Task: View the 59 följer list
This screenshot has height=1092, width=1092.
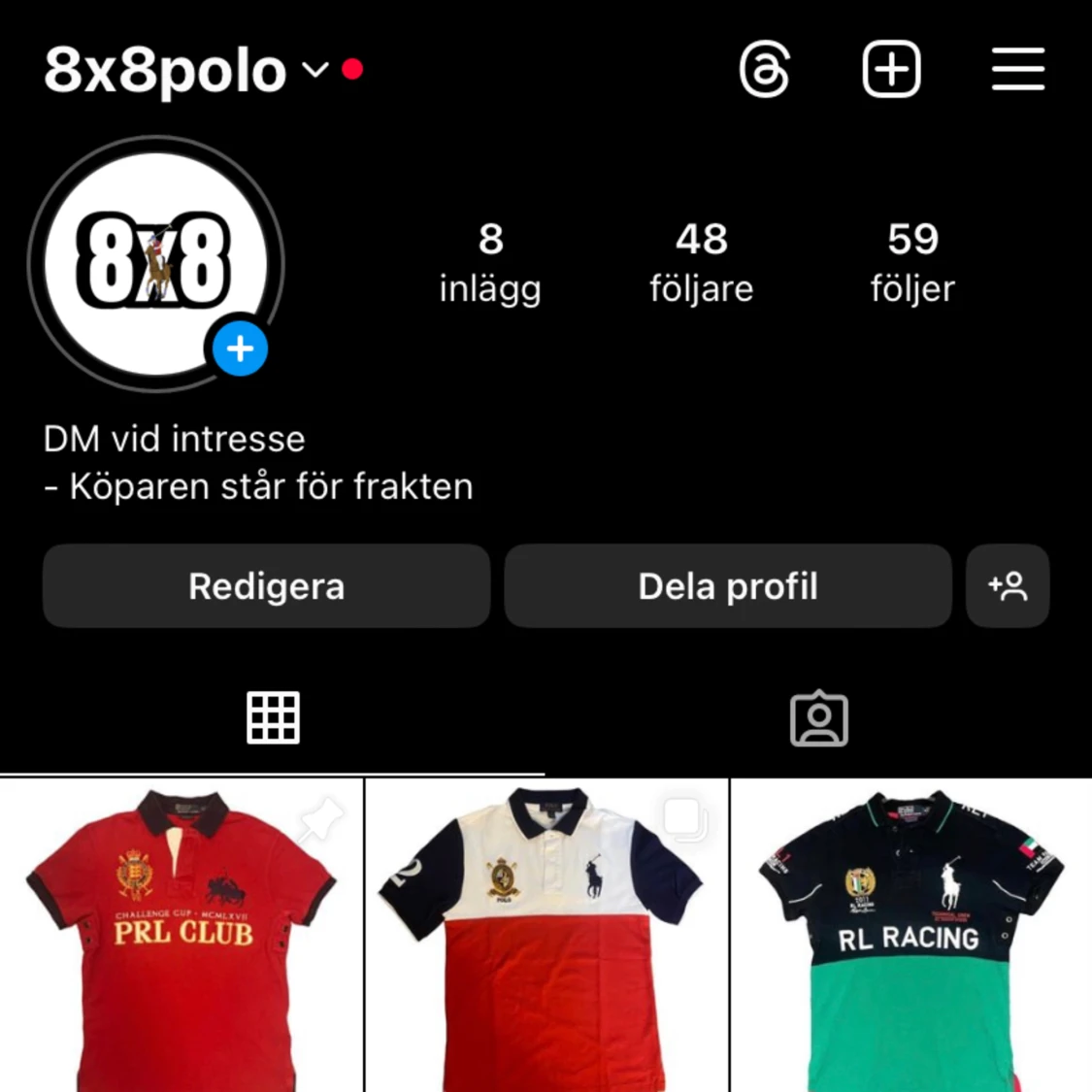Action: [x=912, y=263]
